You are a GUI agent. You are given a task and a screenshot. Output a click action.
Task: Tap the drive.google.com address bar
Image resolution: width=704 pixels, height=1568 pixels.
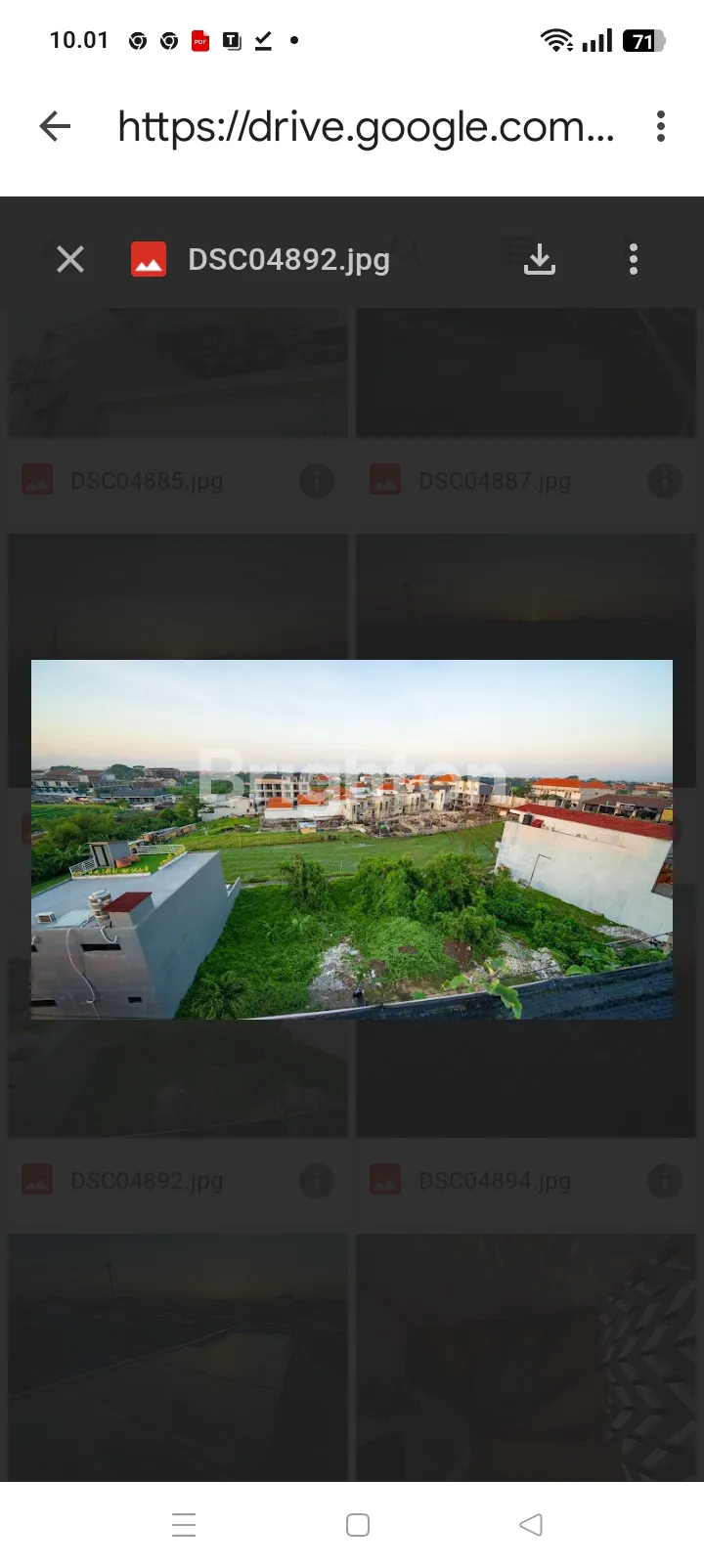tap(366, 127)
